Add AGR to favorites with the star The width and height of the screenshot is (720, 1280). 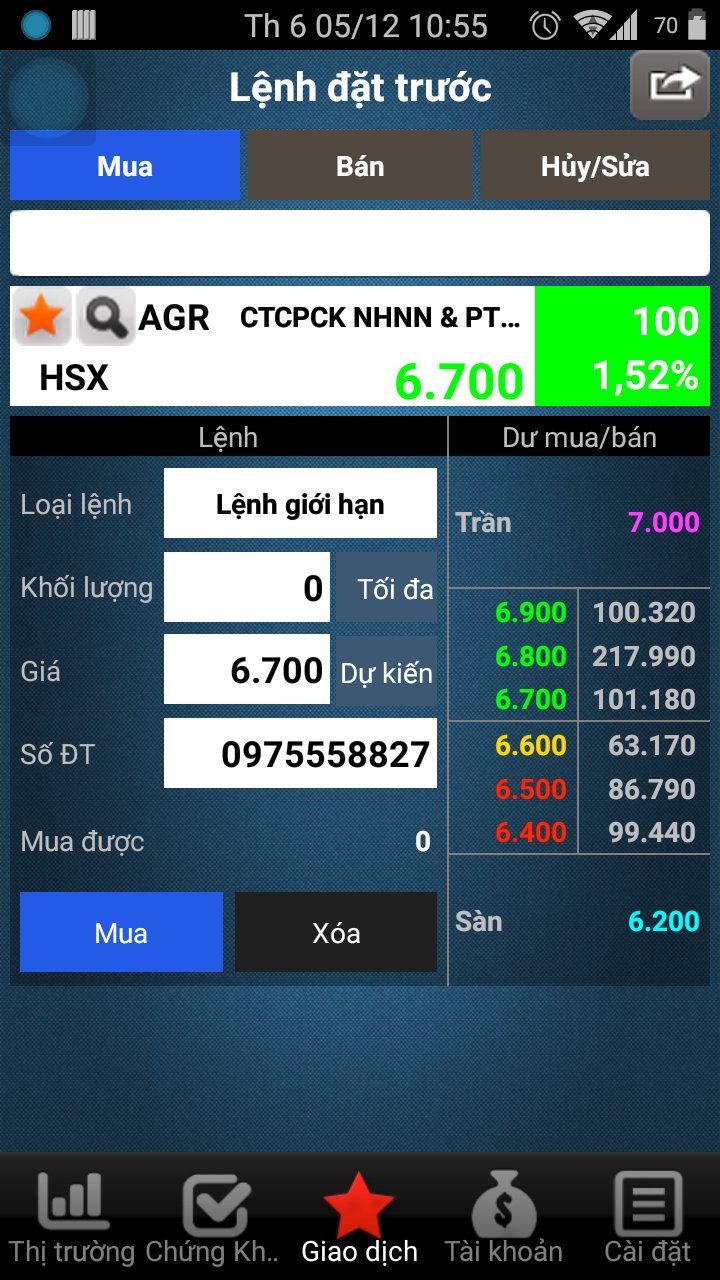41,317
